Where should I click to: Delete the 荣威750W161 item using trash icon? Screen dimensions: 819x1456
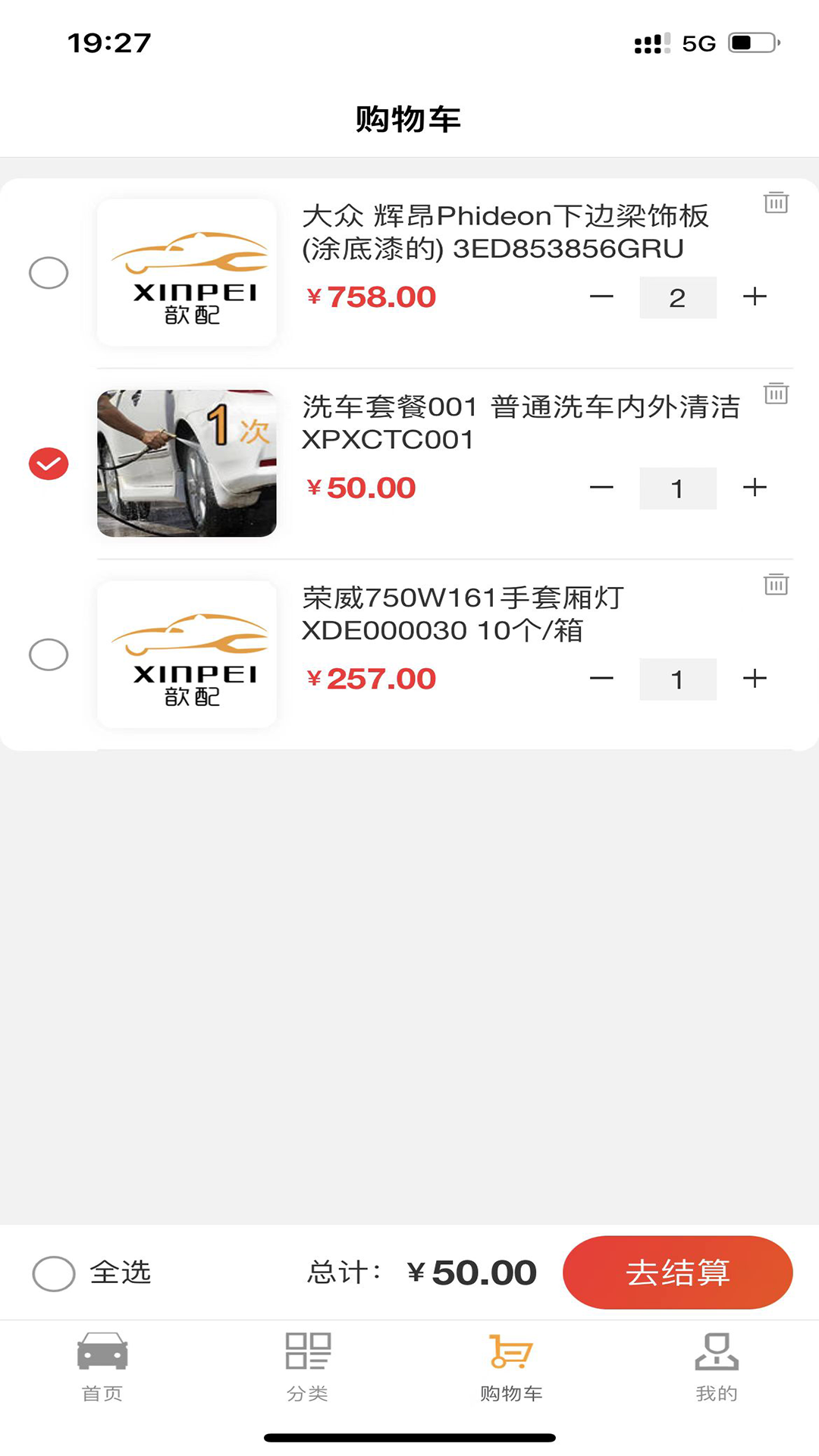click(774, 584)
